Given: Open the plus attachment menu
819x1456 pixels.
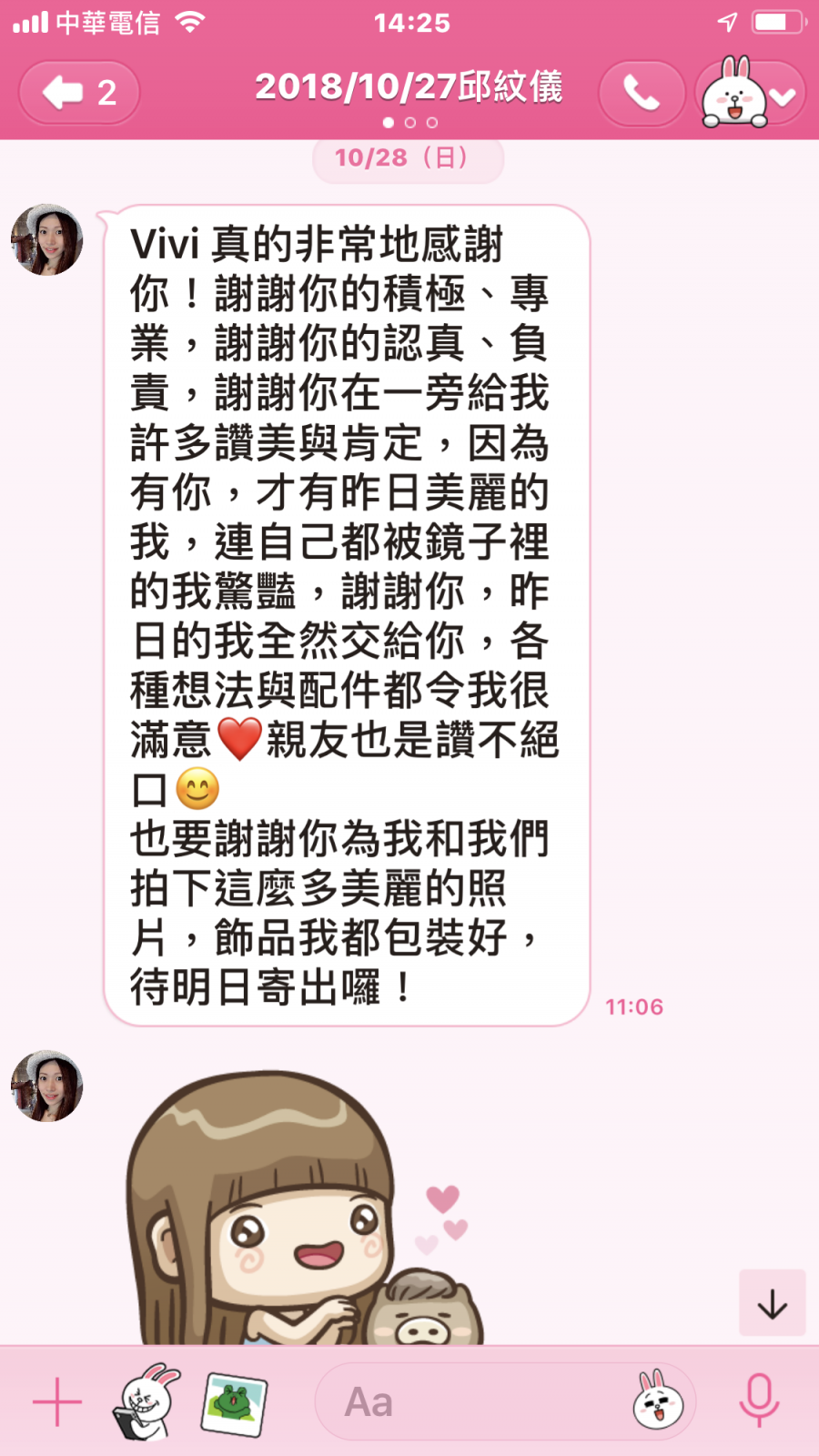Looking at the screenshot, I should coord(57,1401).
